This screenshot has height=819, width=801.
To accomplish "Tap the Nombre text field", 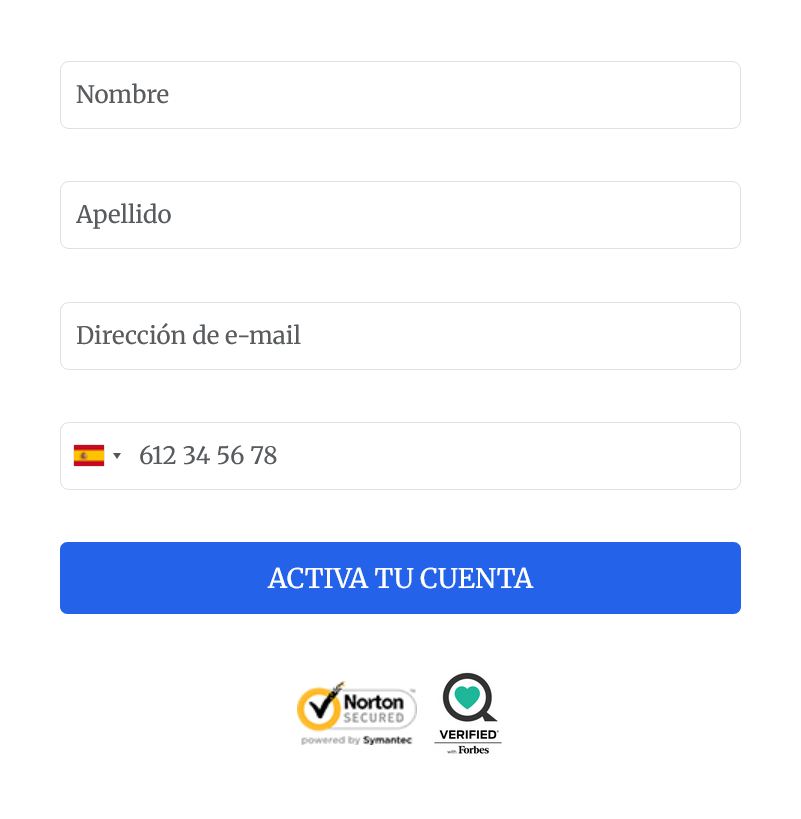I will coord(400,95).
